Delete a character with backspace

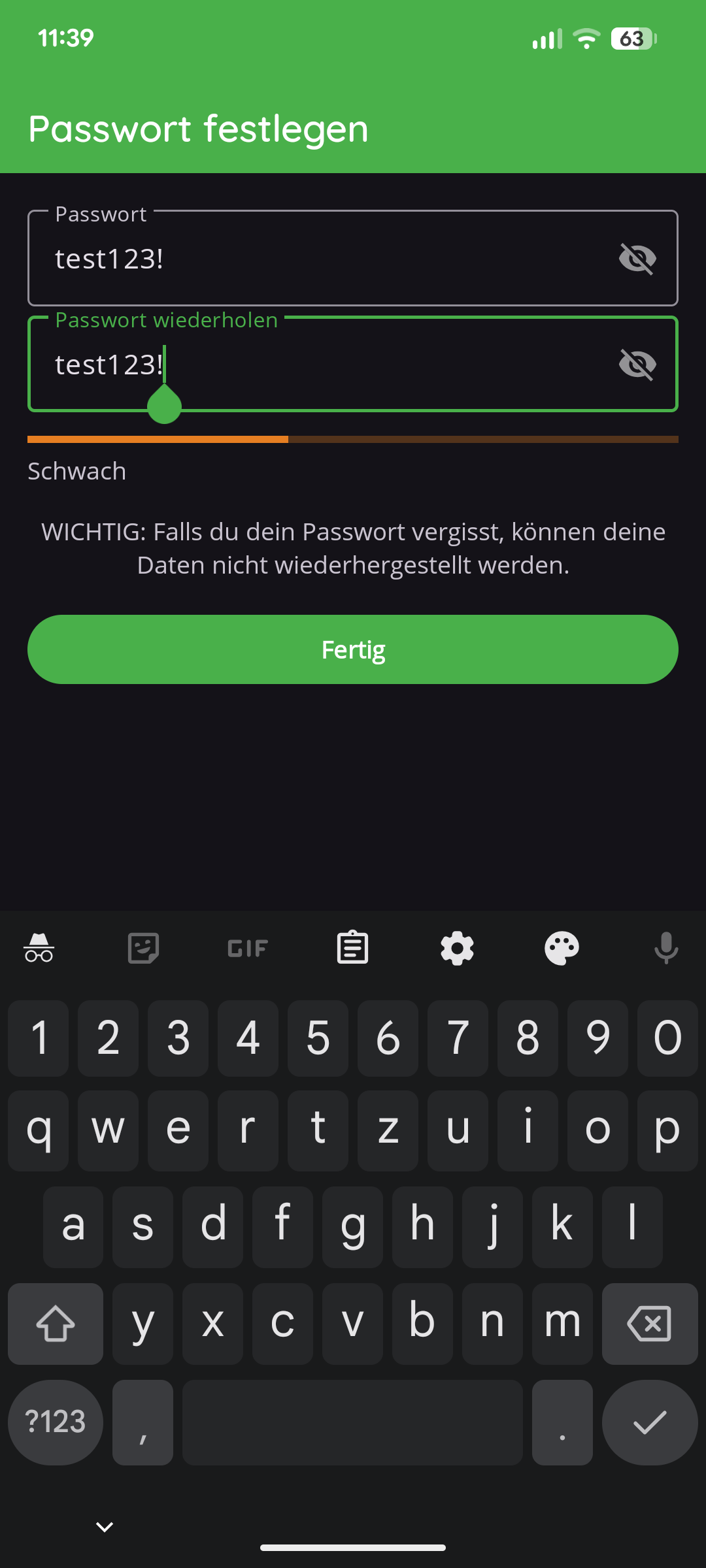(649, 1324)
